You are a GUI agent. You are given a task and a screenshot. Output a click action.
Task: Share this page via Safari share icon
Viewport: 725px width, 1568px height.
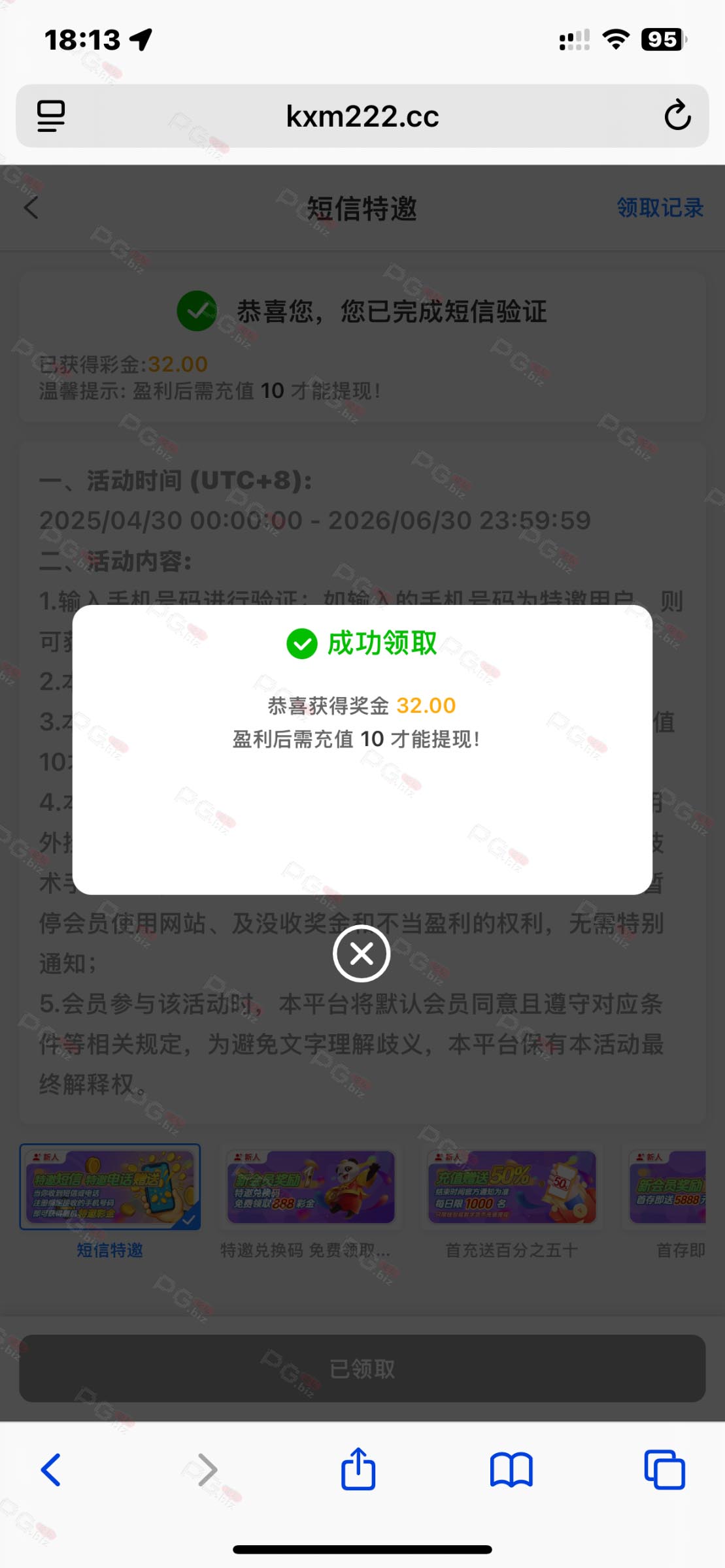pyautogui.click(x=358, y=1468)
